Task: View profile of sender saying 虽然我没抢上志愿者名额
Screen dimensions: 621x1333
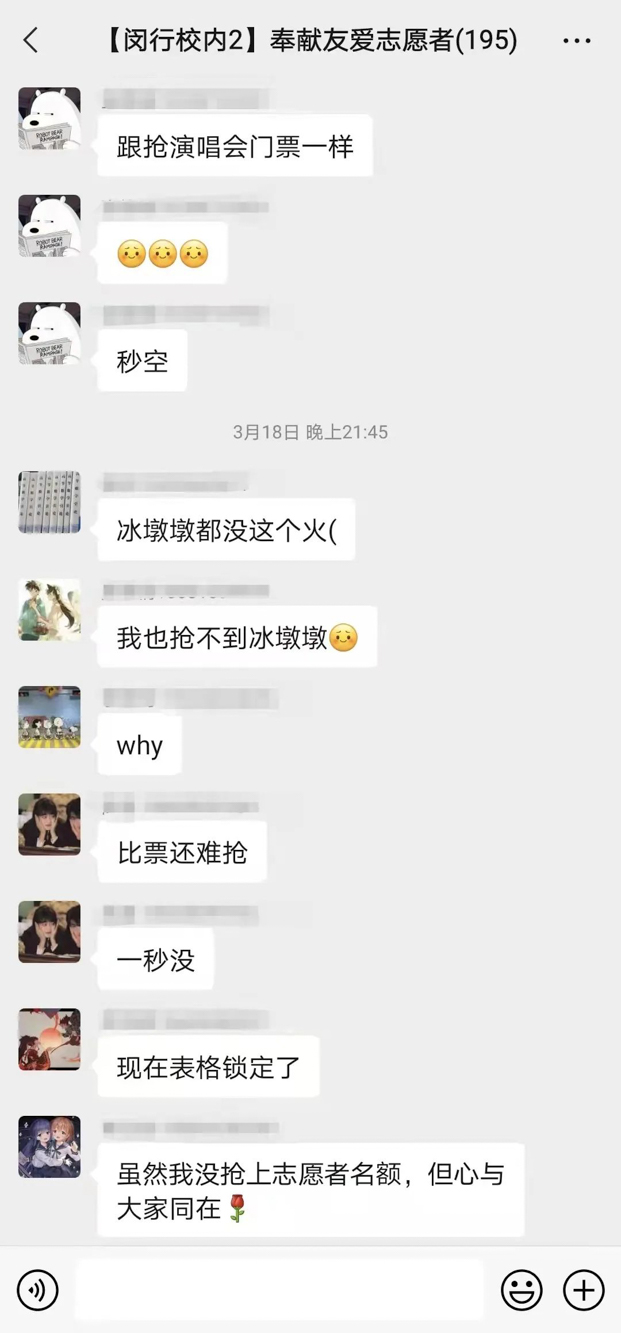Action: pos(49,1147)
